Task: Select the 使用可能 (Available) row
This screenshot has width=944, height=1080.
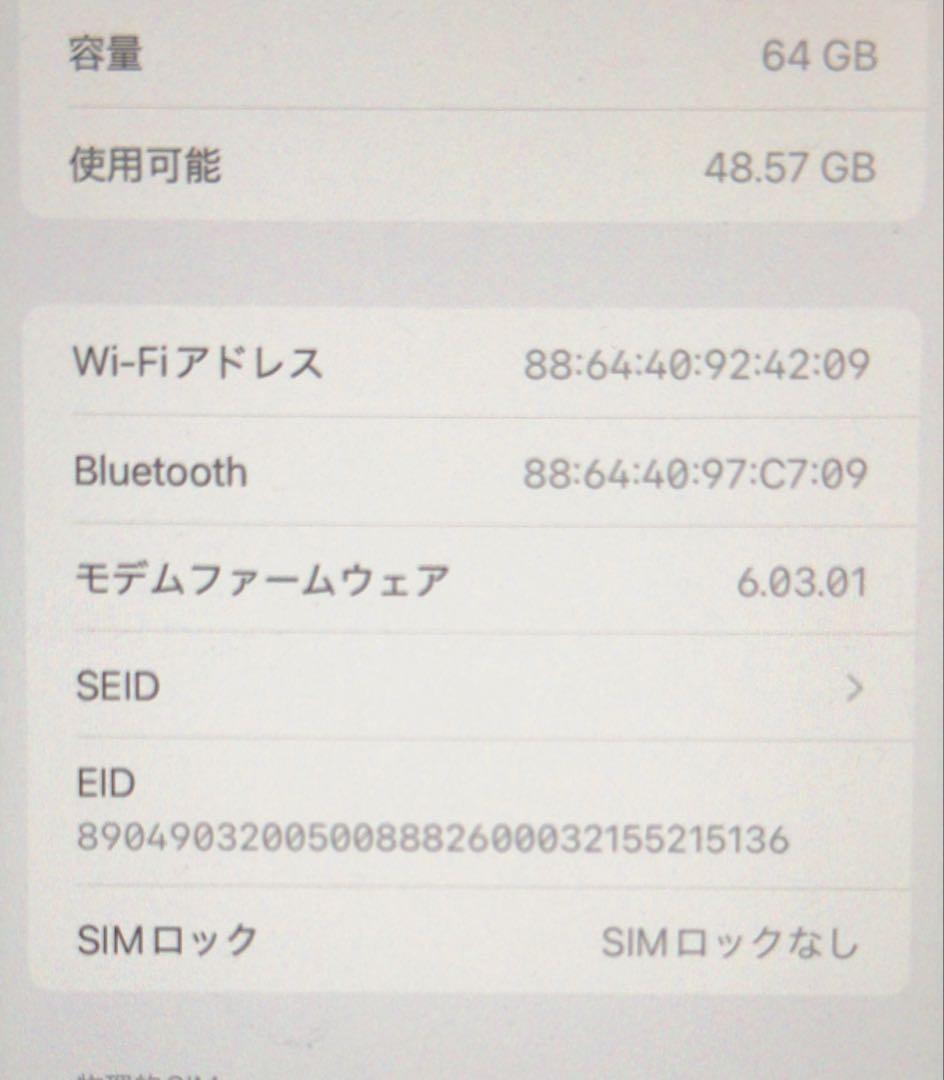Action: [x=470, y=167]
